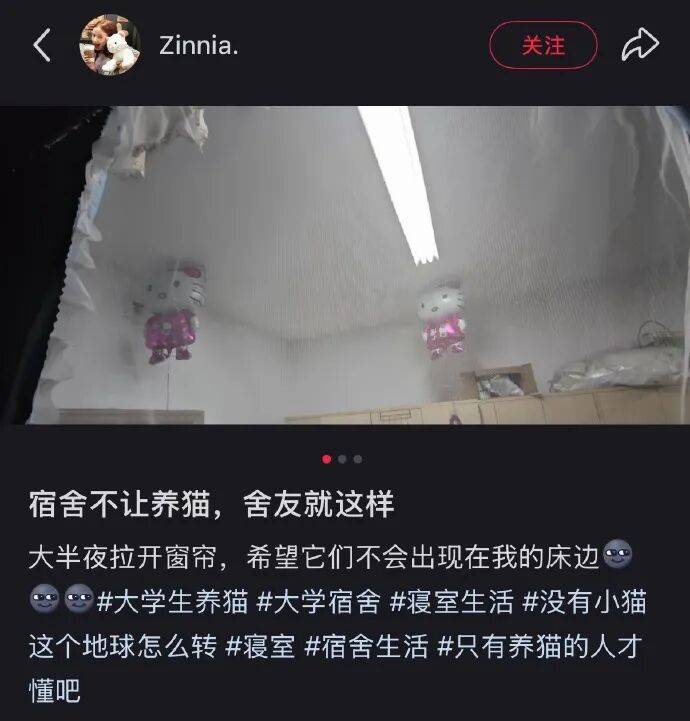Open the #寝室 hashtag
Screen dimensions: 690x721
(x=261, y=646)
